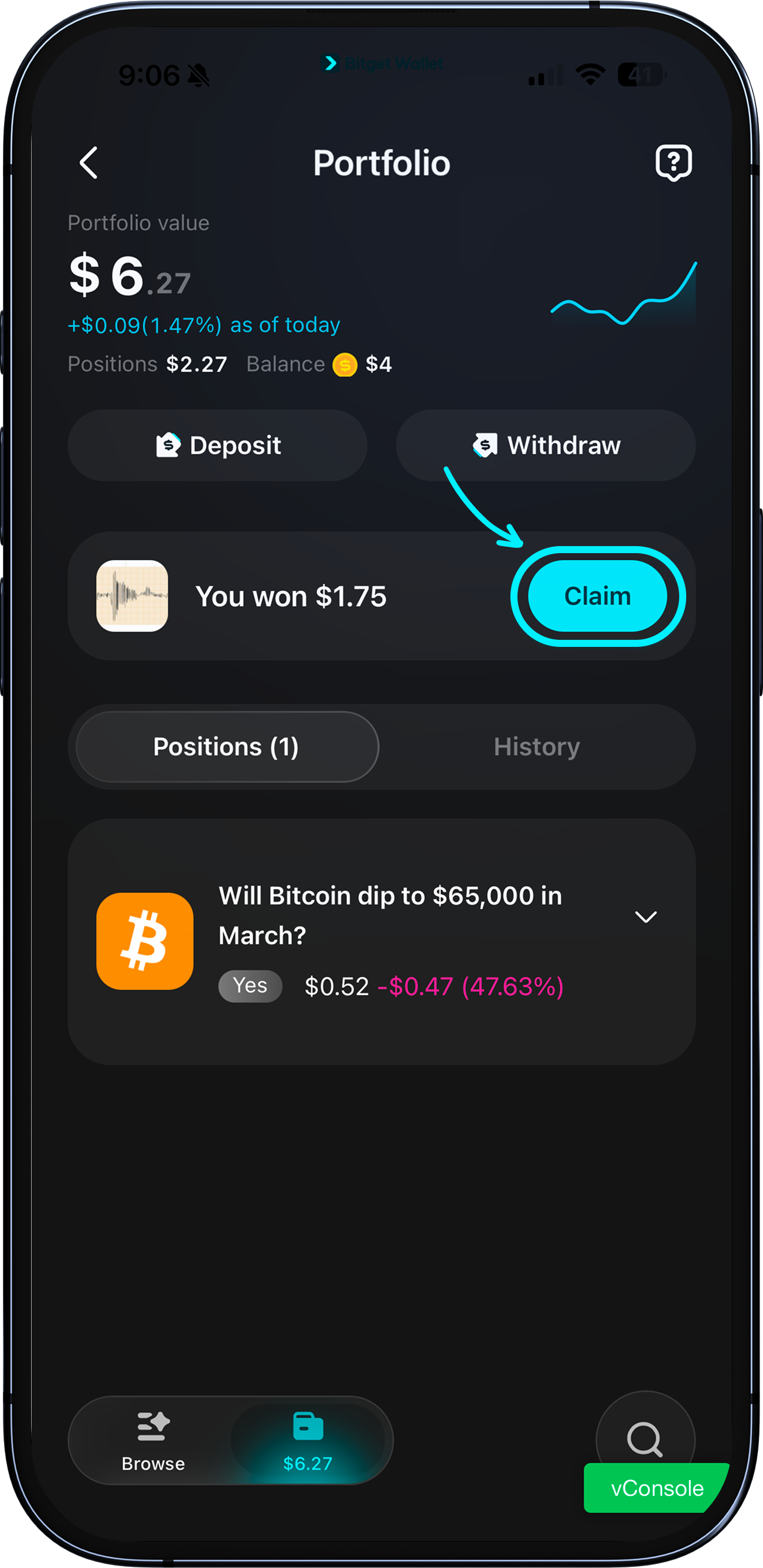Viewport: 763px width, 1568px height.
Task: Open the help icon in the header
Action: (x=673, y=162)
